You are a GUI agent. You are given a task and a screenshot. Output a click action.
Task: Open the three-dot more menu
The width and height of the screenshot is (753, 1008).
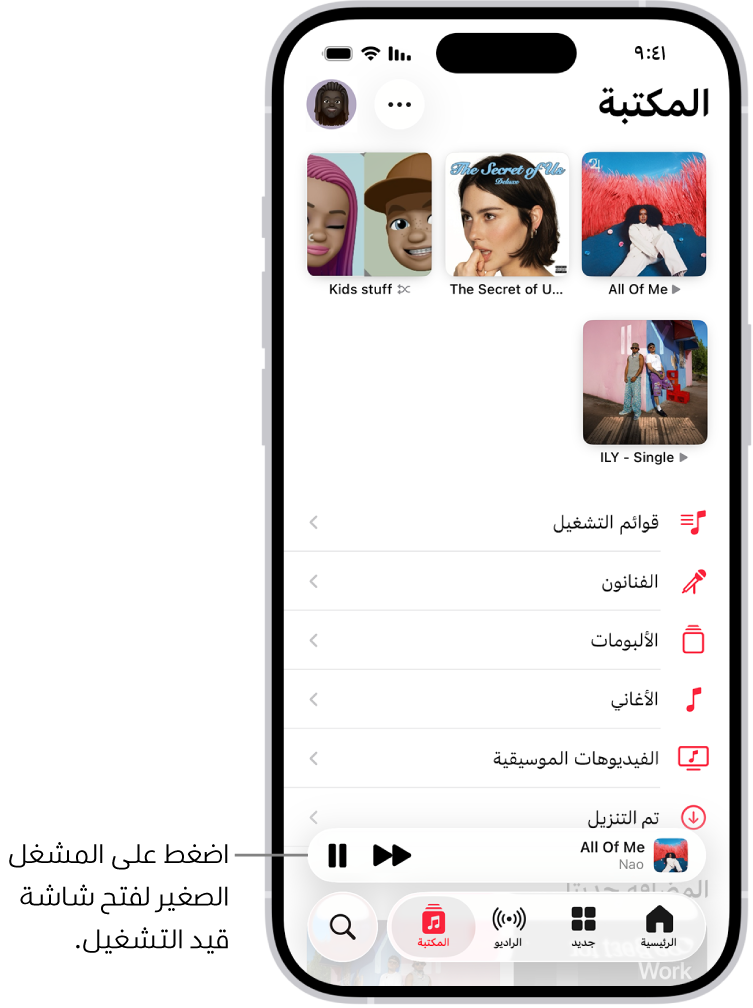point(399,104)
